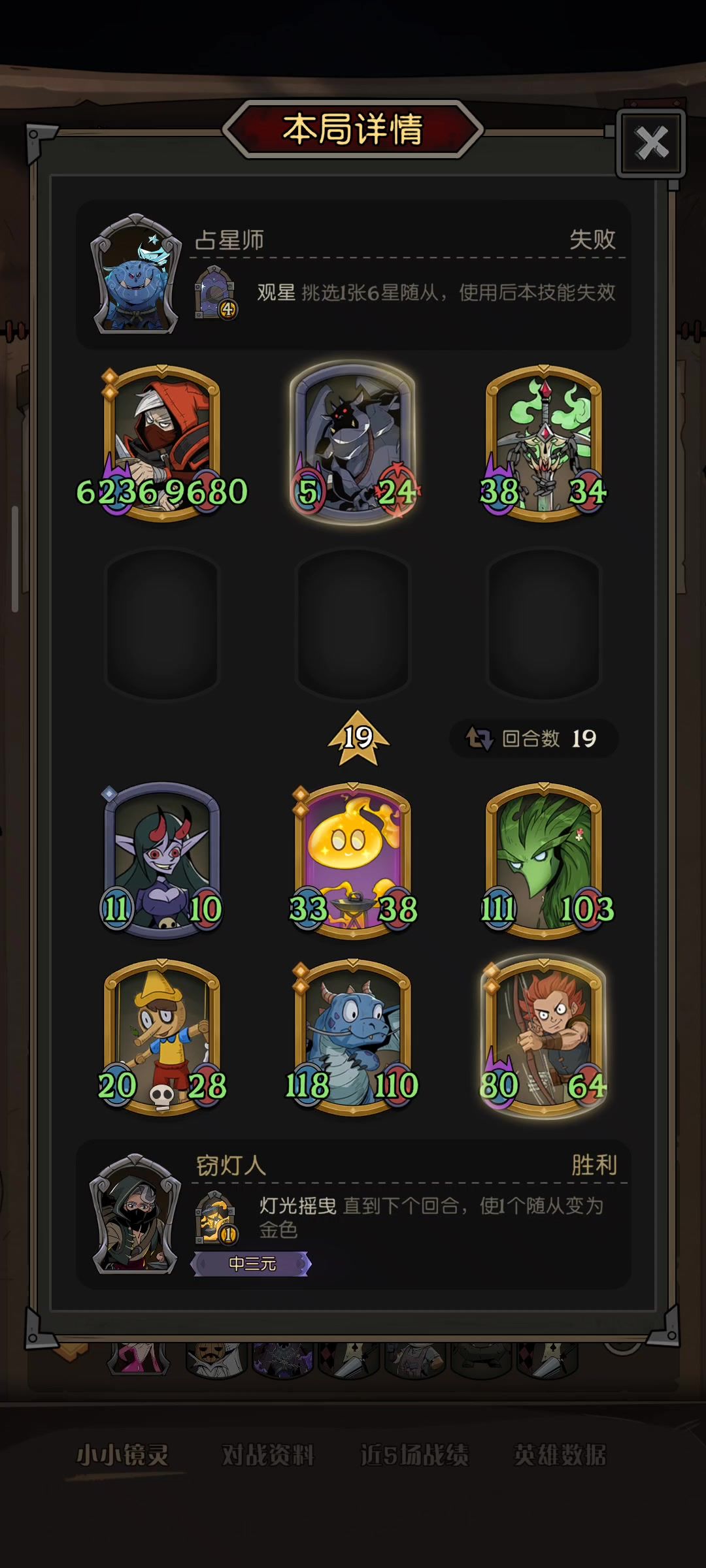The width and height of the screenshot is (706, 1568).
Task: Tap the green-haired dryad card 111/103
Action: point(543,859)
